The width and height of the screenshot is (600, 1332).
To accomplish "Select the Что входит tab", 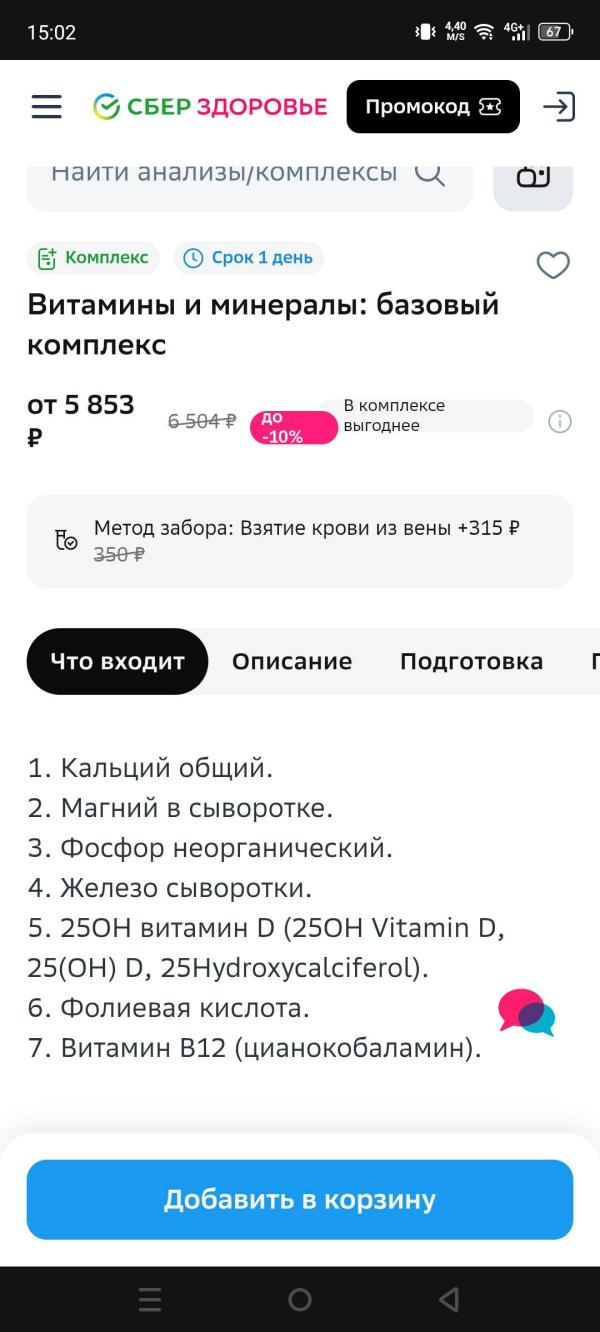I will 117,661.
